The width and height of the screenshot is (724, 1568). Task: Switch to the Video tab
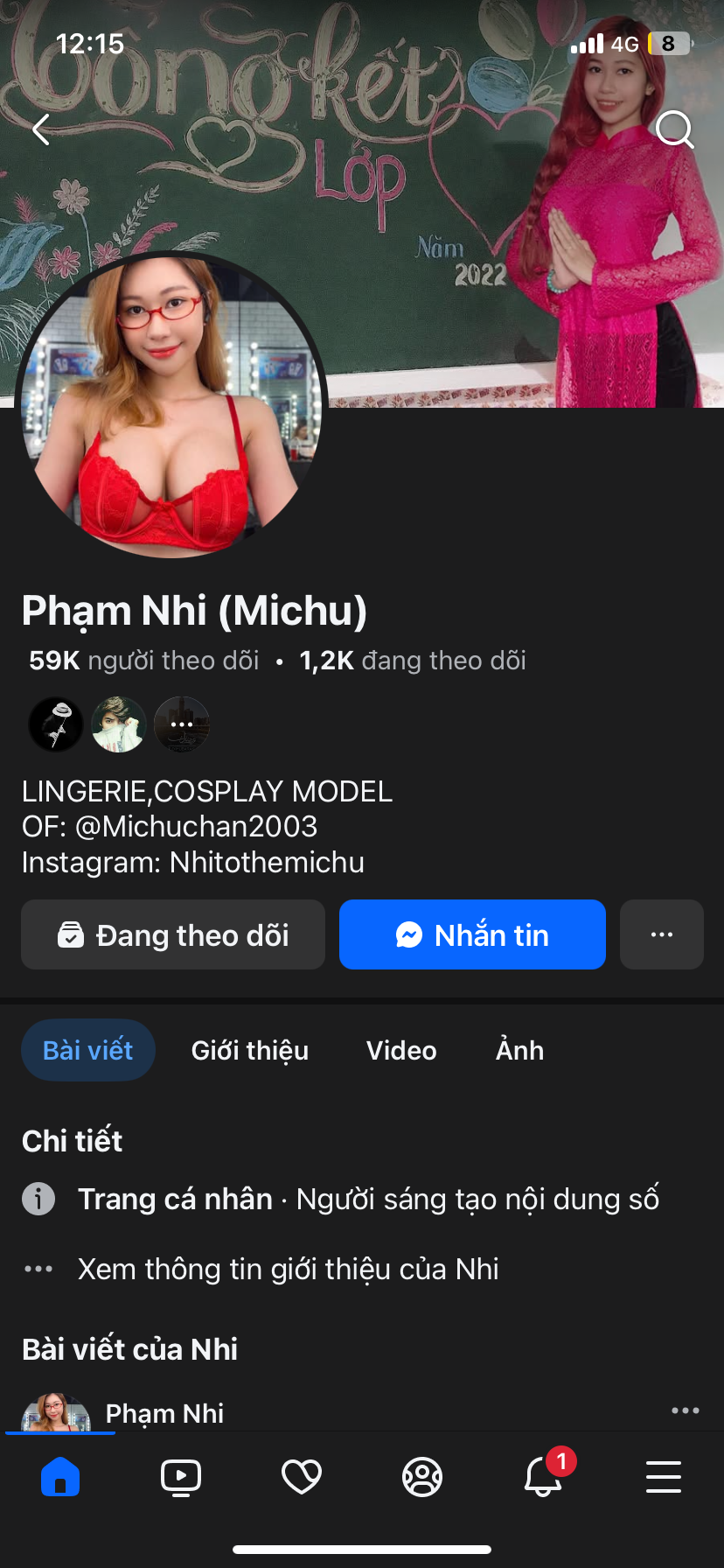pyautogui.click(x=401, y=1050)
